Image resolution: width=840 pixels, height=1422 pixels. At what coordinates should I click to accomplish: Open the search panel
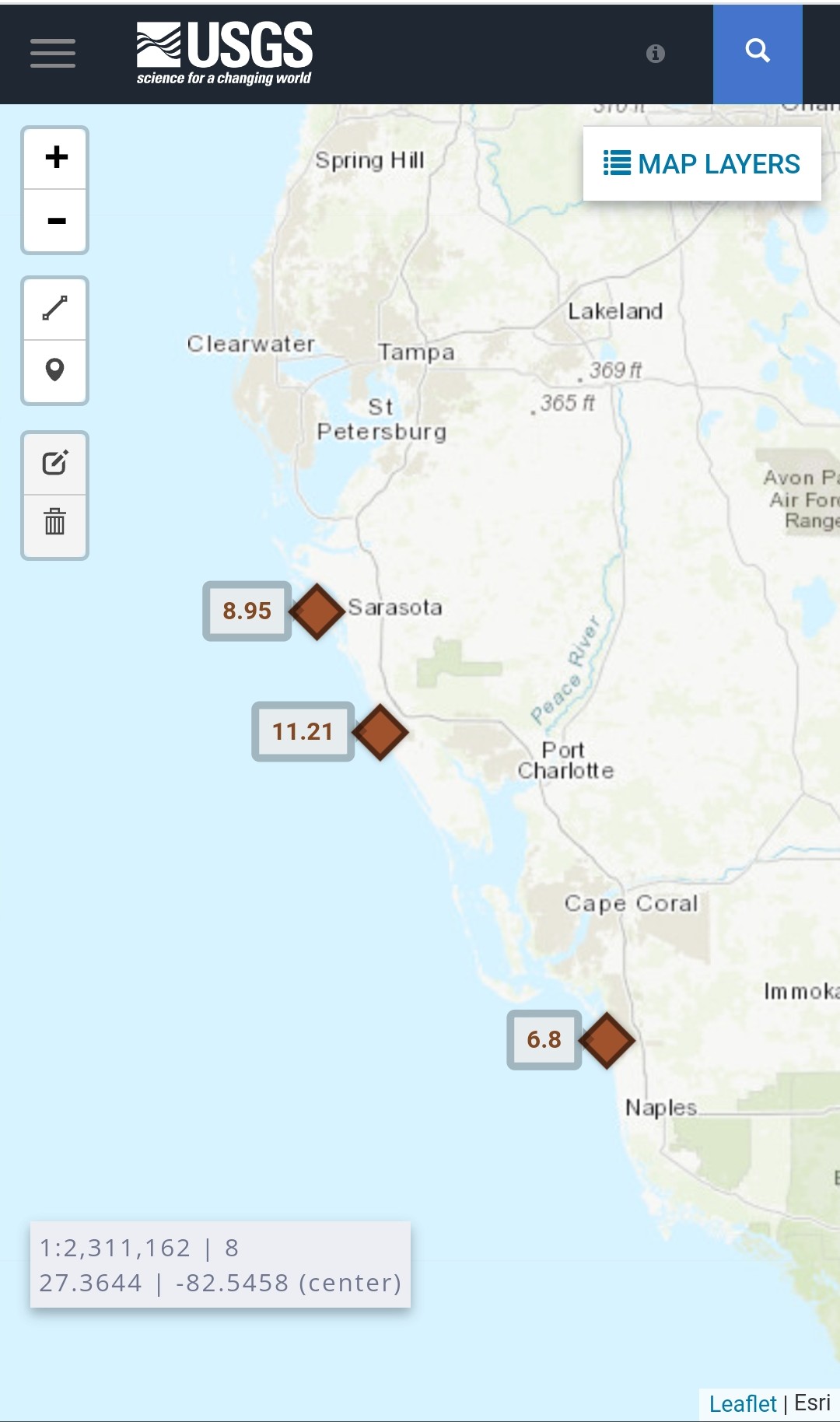point(758,53)
